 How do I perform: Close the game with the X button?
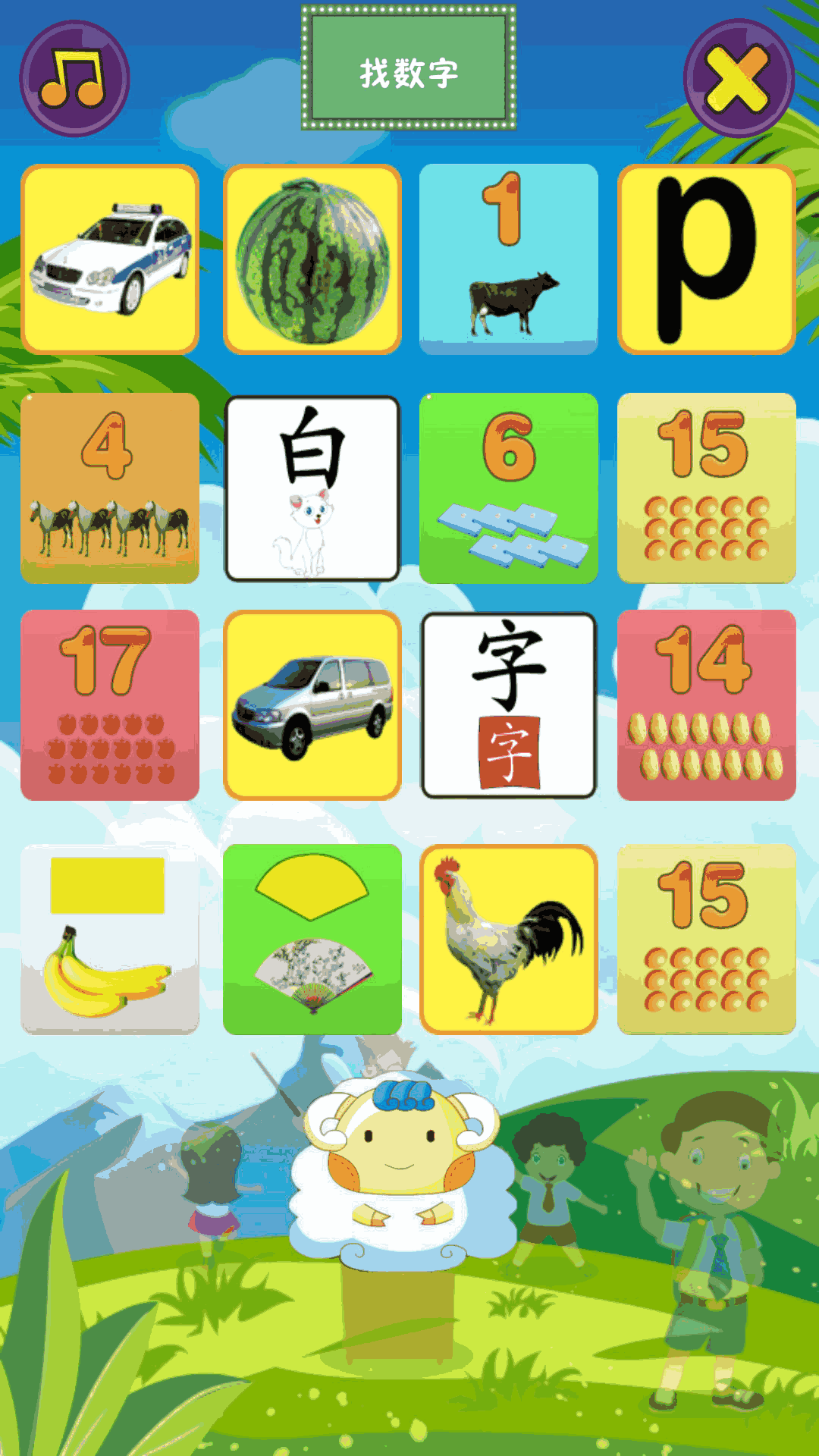click(739, 78)
